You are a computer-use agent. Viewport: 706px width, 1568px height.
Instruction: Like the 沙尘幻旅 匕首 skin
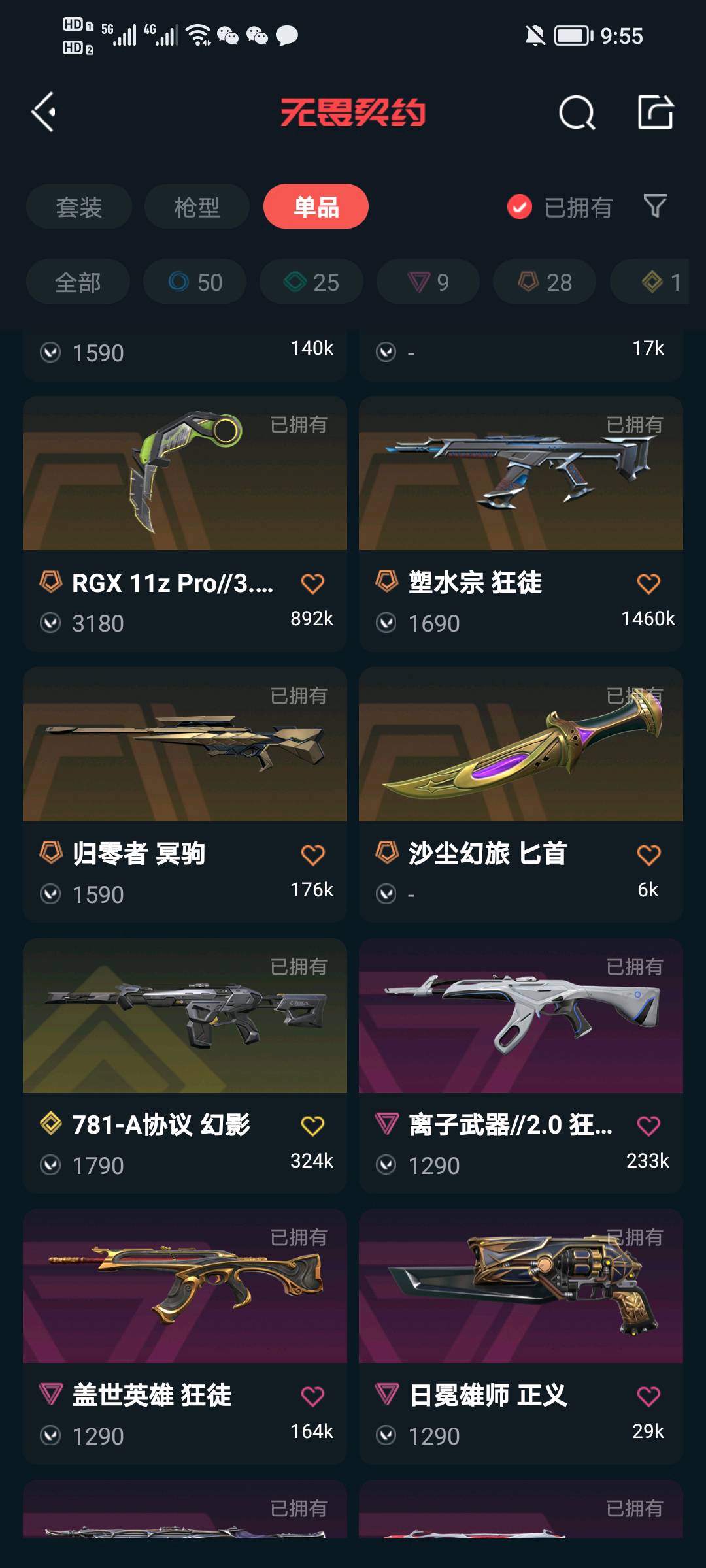pyautogui.click(x=648, y=855)
